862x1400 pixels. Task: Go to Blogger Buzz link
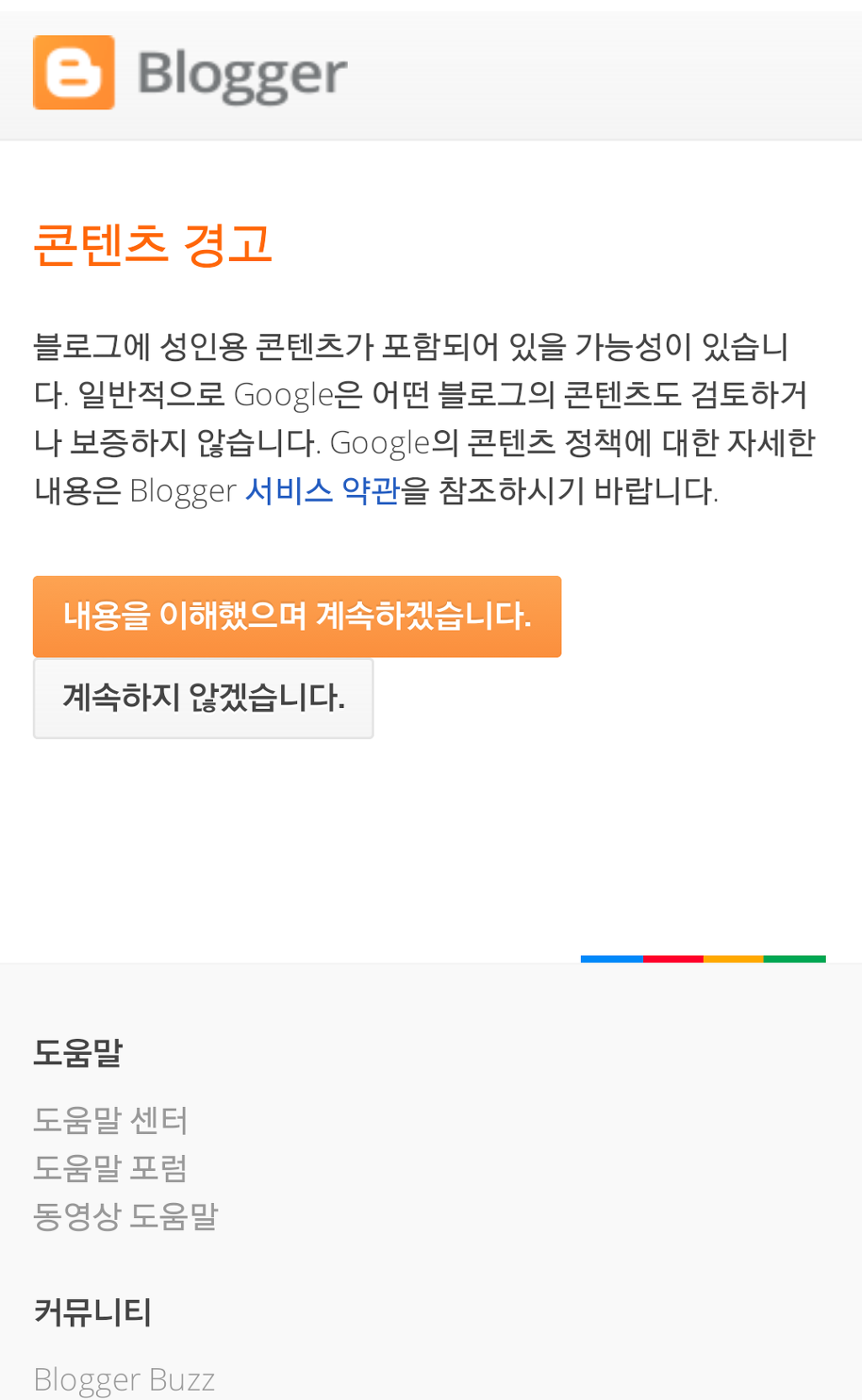(125, 1379)
